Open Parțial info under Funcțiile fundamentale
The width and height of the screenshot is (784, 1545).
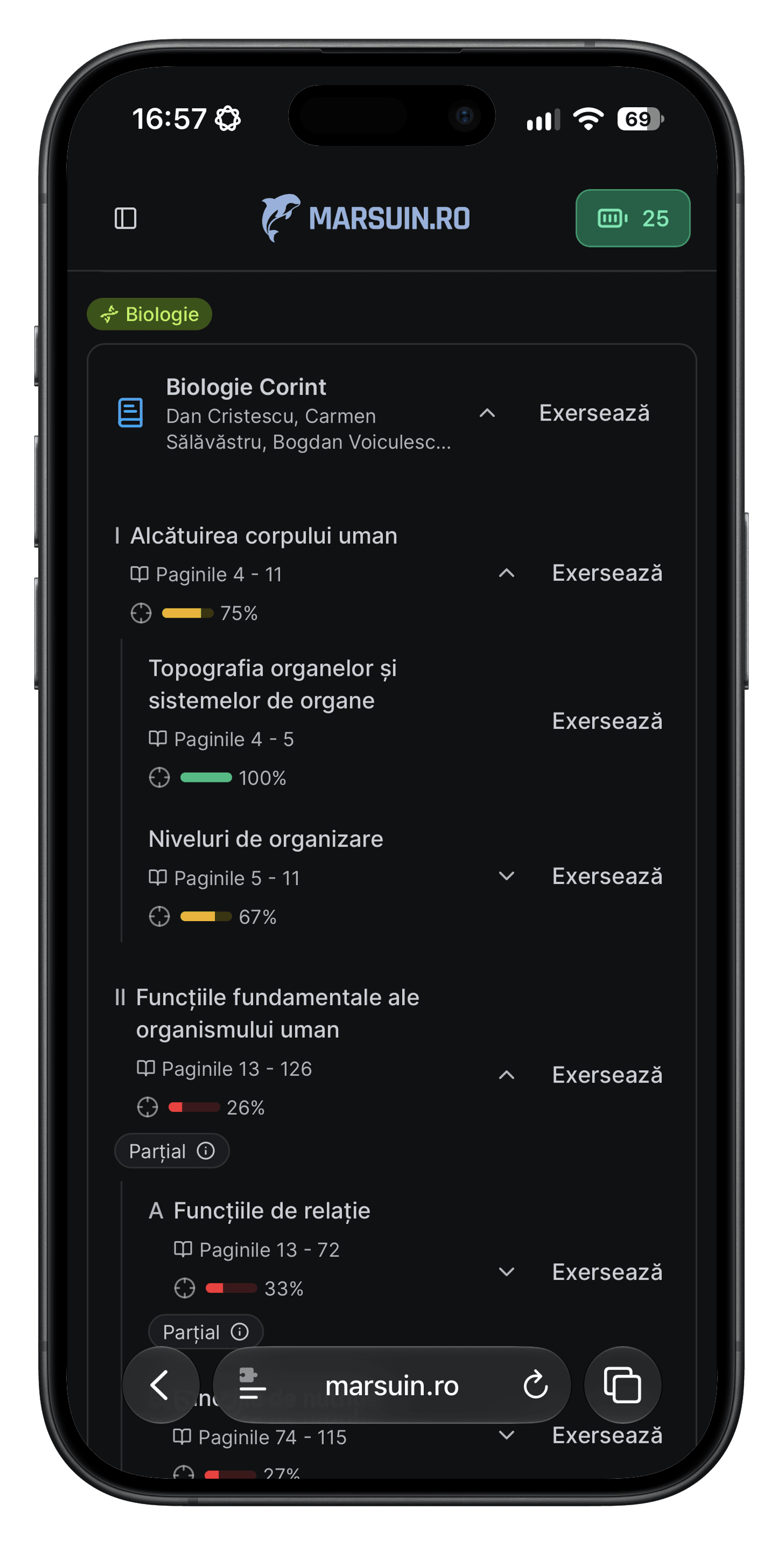click(172, 1151)
